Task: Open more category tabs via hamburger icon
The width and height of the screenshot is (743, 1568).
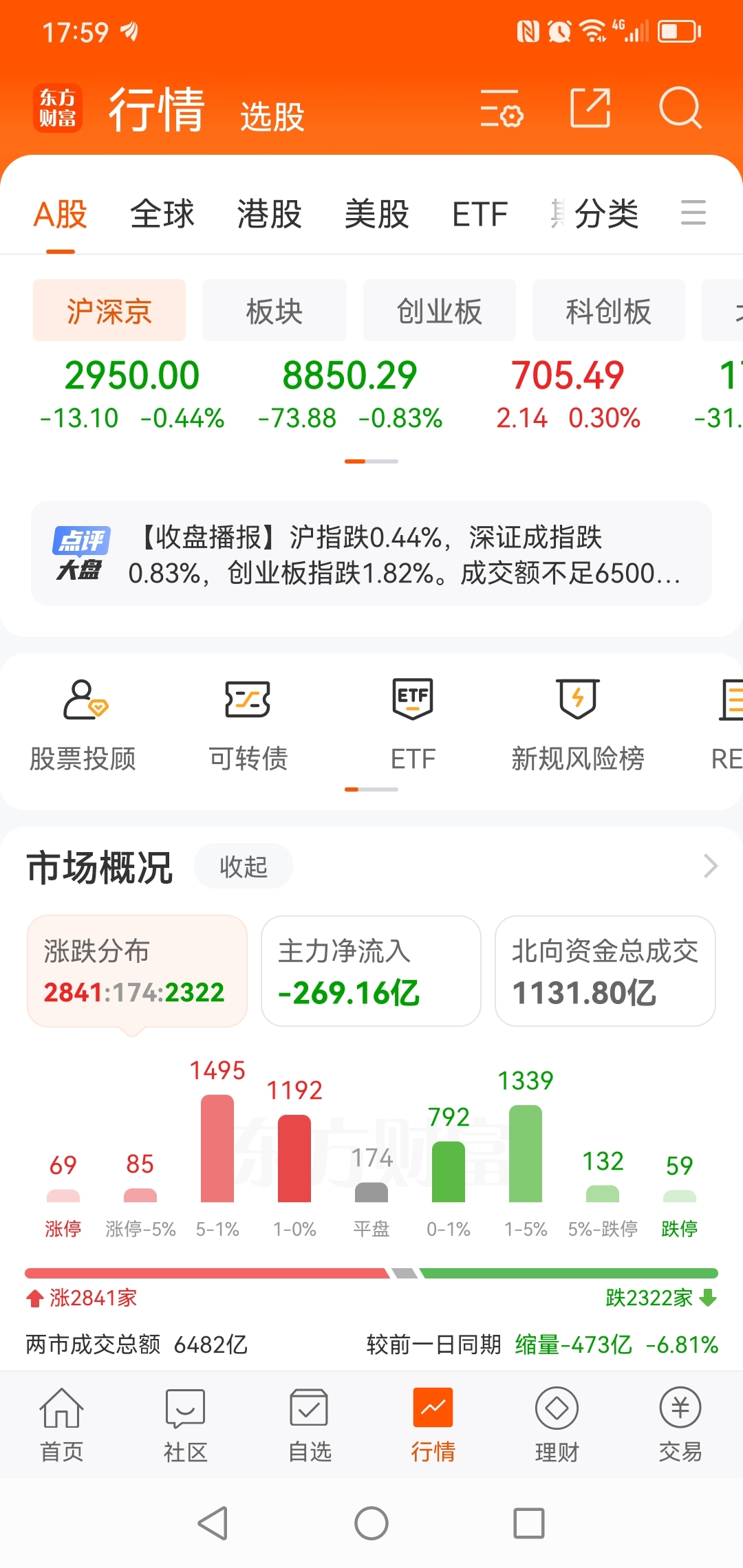Action: click(693, 215)
